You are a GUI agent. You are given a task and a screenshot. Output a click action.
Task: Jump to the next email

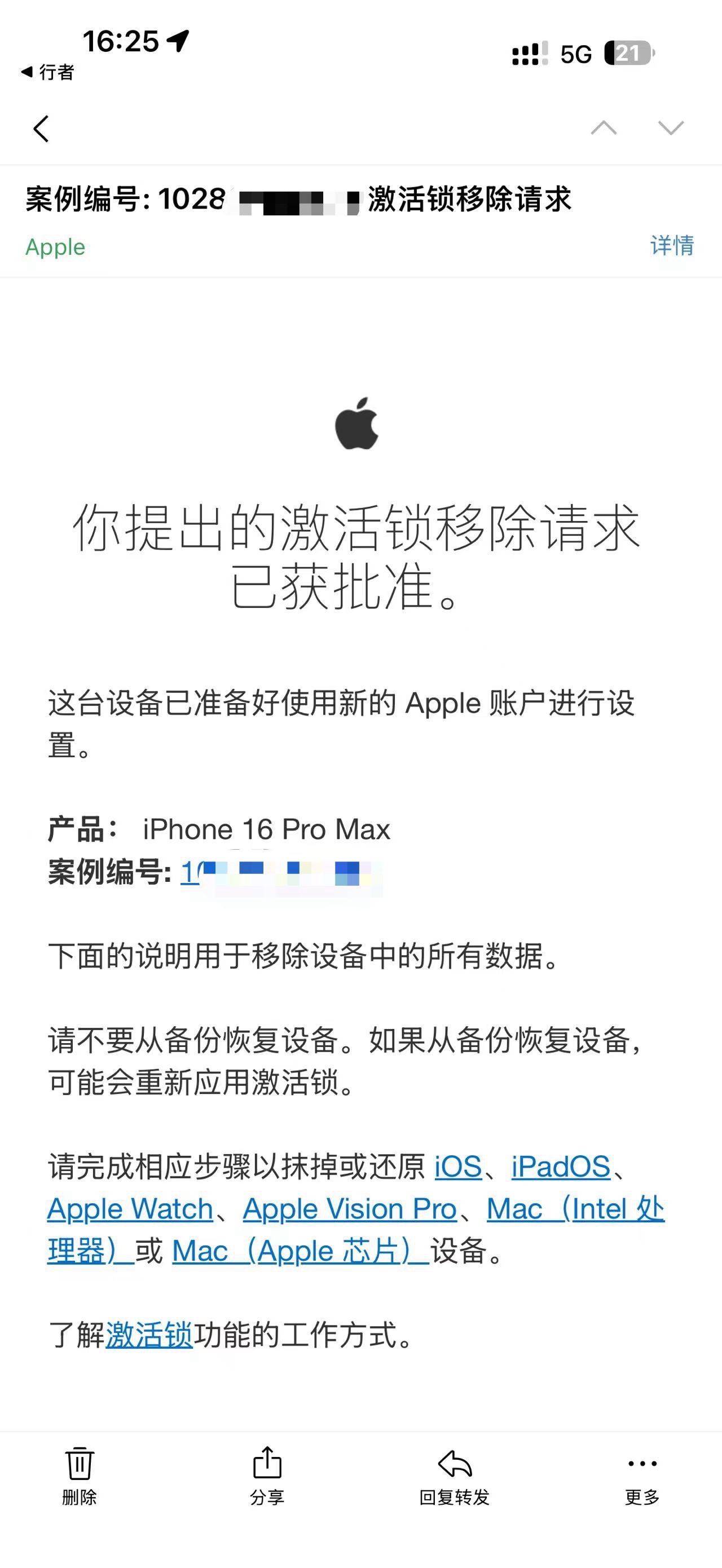point(671,128)
